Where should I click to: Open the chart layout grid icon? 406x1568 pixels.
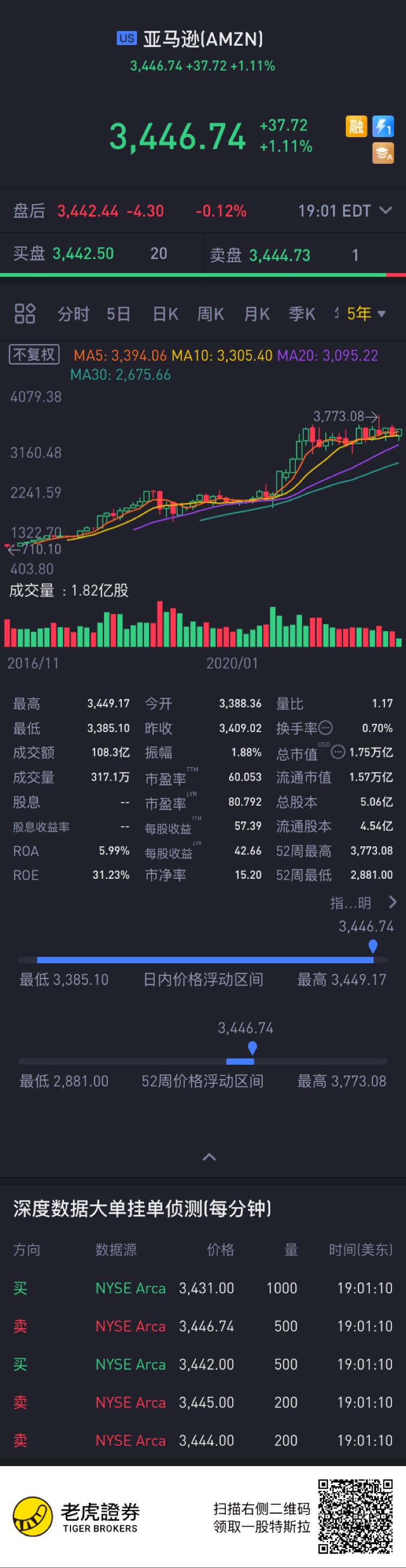pyautogui.click(x=25, y=314)
